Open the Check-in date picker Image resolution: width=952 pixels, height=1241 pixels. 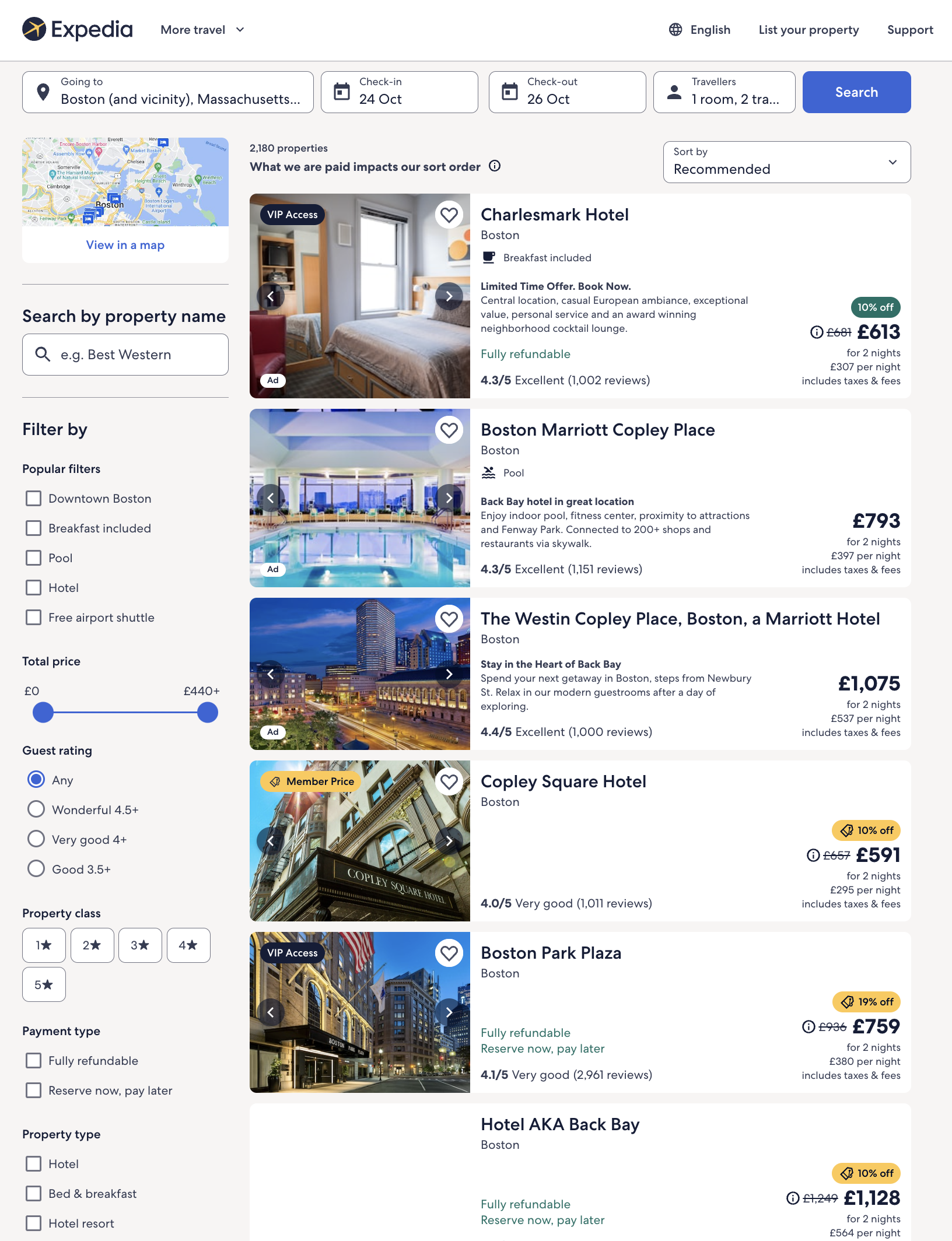click(x=399, y=92)
